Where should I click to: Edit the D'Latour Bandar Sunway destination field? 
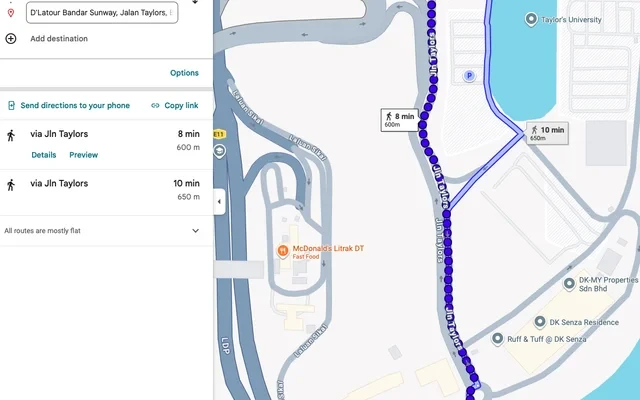(x=100, y=13)
